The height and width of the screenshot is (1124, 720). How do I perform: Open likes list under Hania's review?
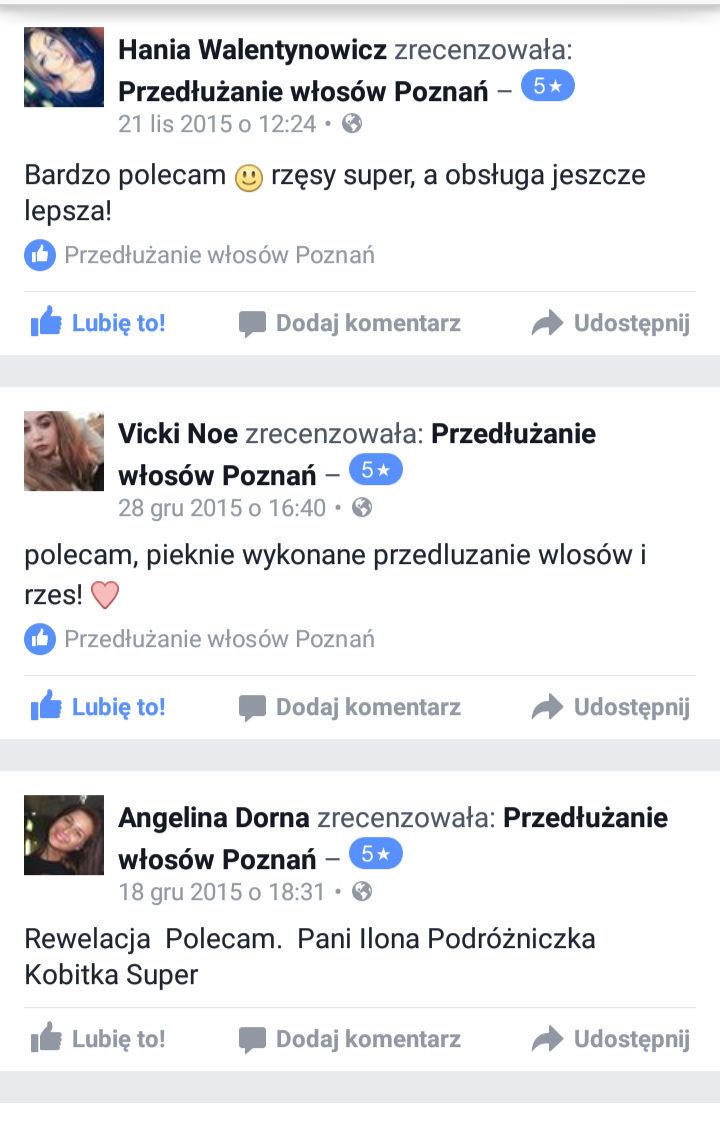200,255
